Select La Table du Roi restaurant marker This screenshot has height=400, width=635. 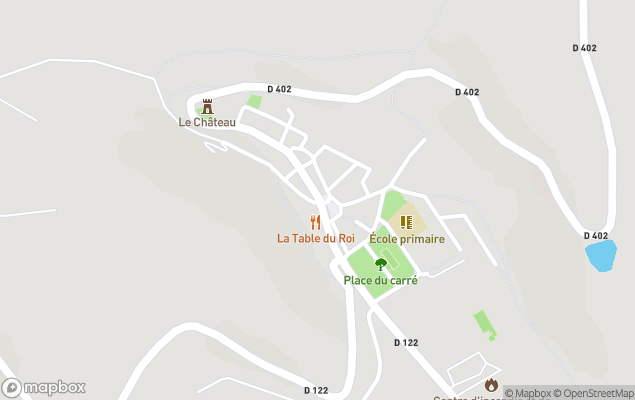click(316, 222)
